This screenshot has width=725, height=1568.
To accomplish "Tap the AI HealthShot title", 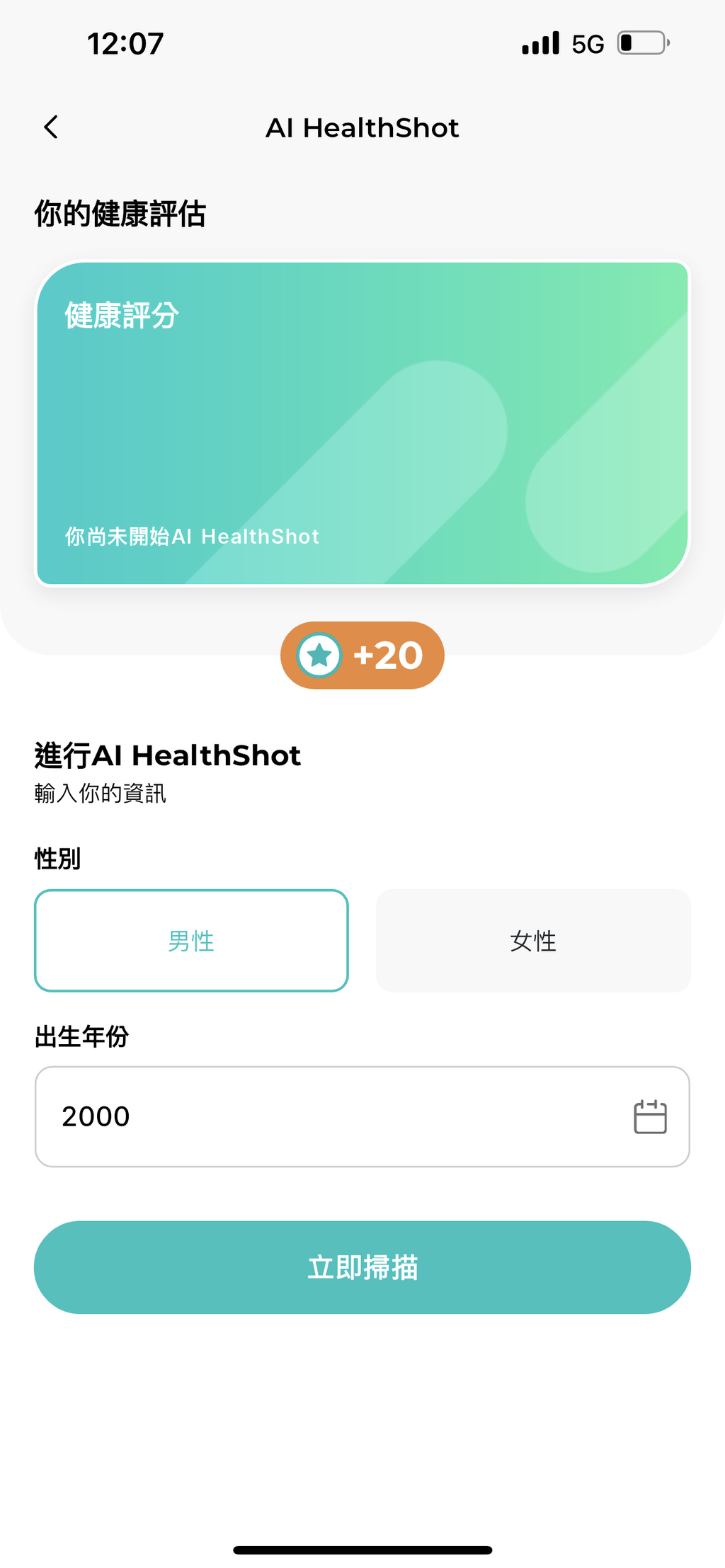I will tap(362, 127).
